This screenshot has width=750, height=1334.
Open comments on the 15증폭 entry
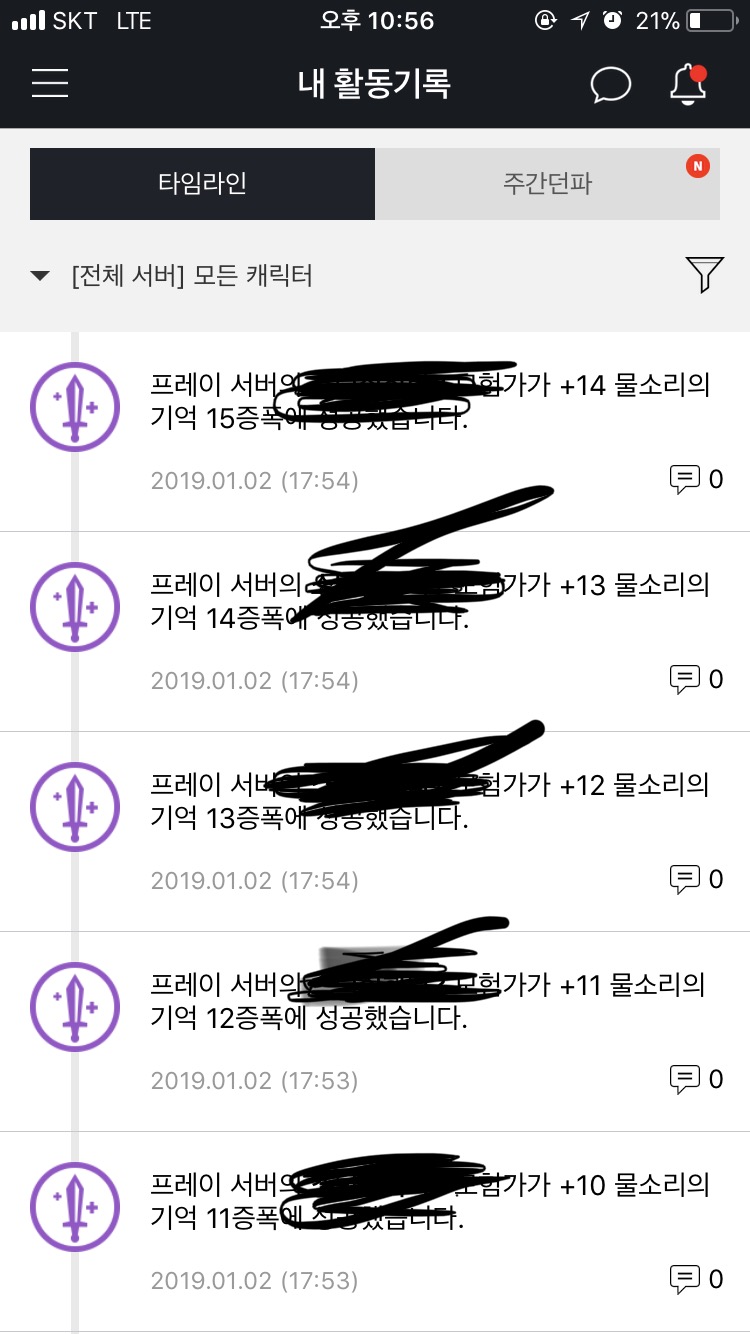[x=696, y=480]
